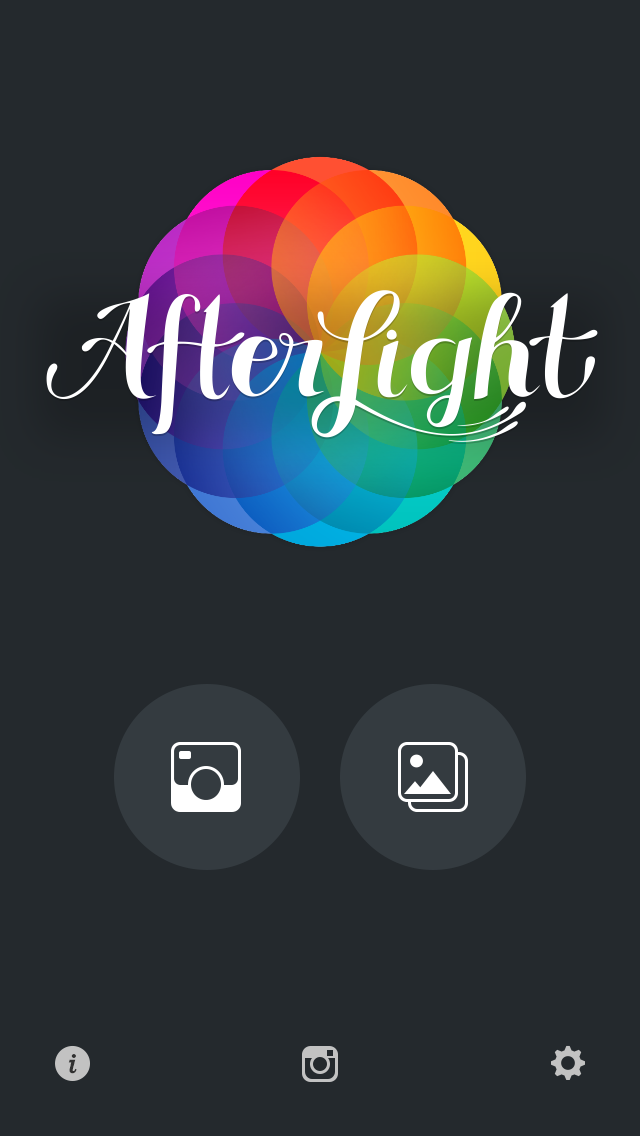Image resolution: width=640 pixels, height=1136 pixels.
Task: Open the info icon
Action: click(72, 1063)
